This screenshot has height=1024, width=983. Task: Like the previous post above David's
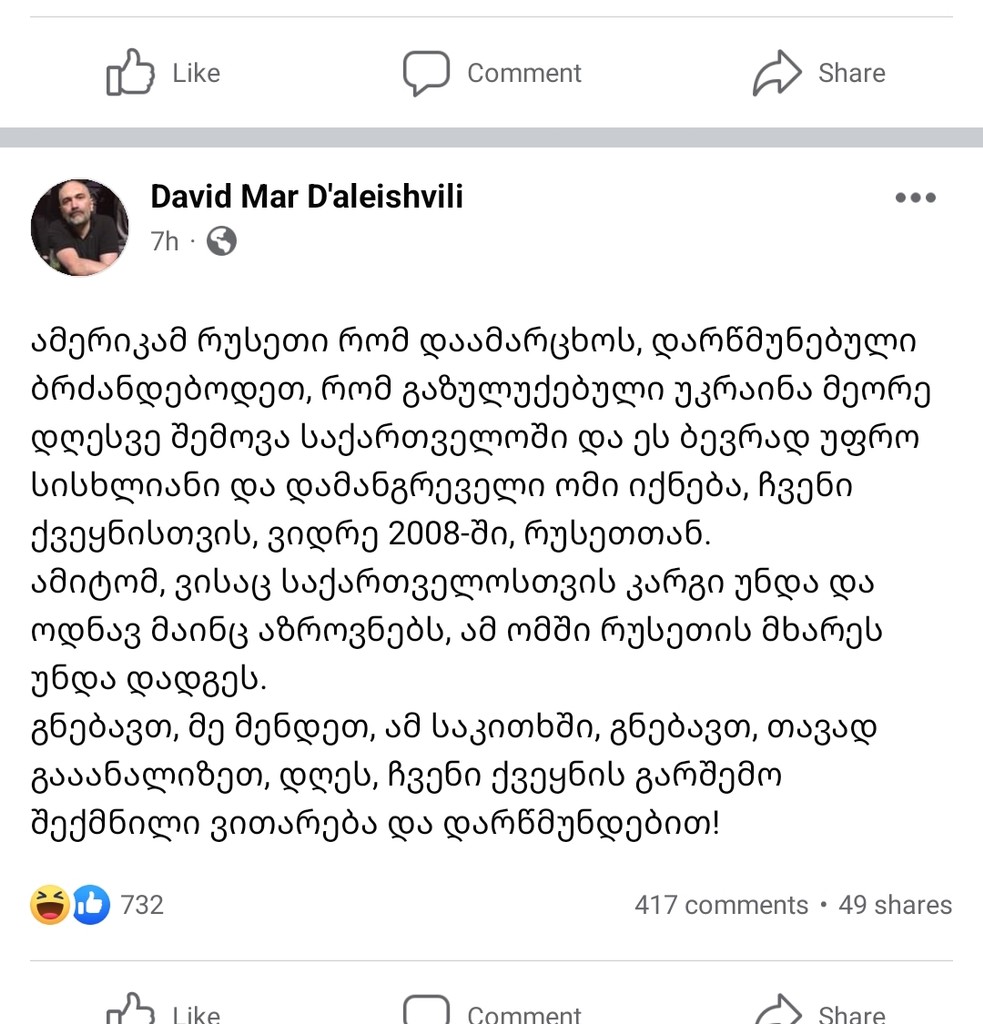point(163,73)
